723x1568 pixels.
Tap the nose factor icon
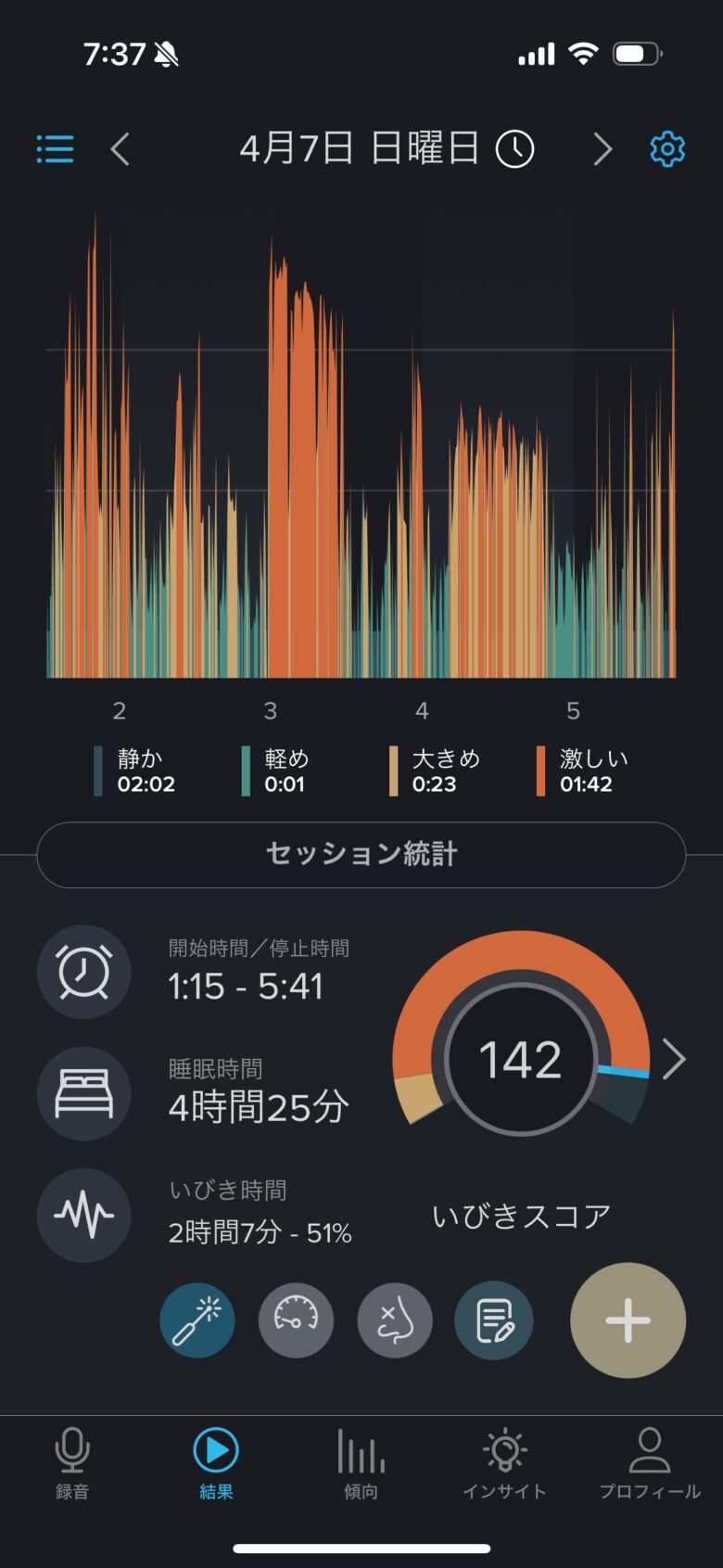click(x=395, y=1319)
